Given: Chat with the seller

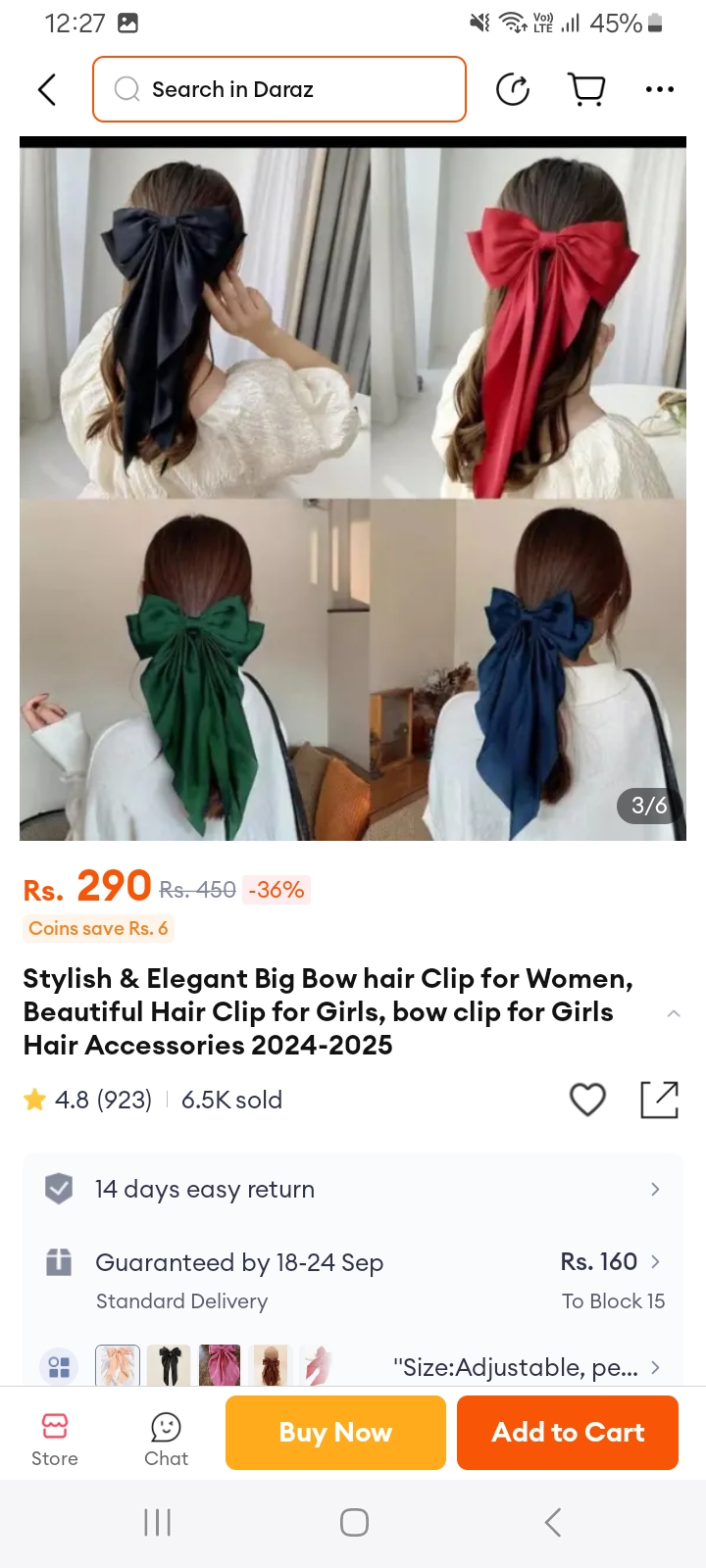Looking at the screenshot, I should pos(166,1438).
